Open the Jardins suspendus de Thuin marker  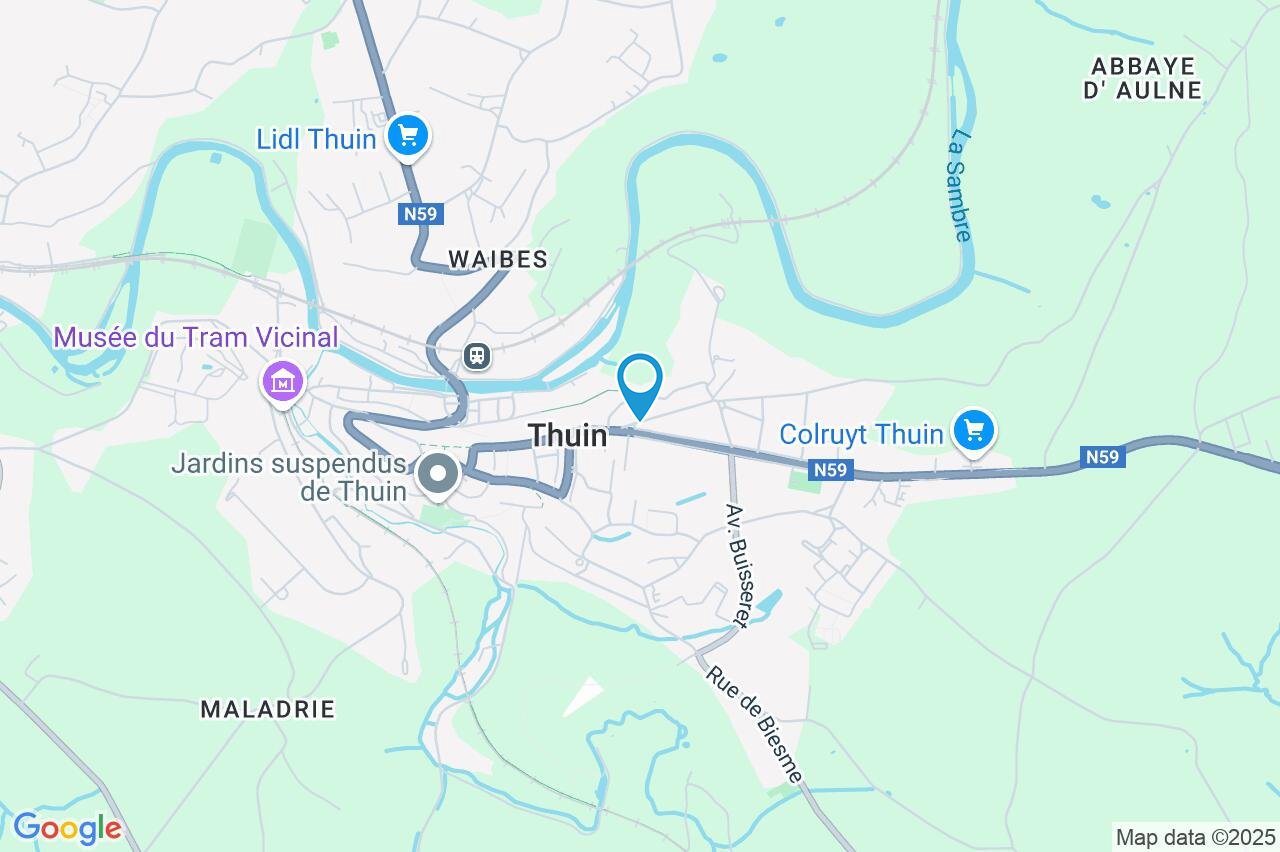pyautogui.click(x=437, y=473)
